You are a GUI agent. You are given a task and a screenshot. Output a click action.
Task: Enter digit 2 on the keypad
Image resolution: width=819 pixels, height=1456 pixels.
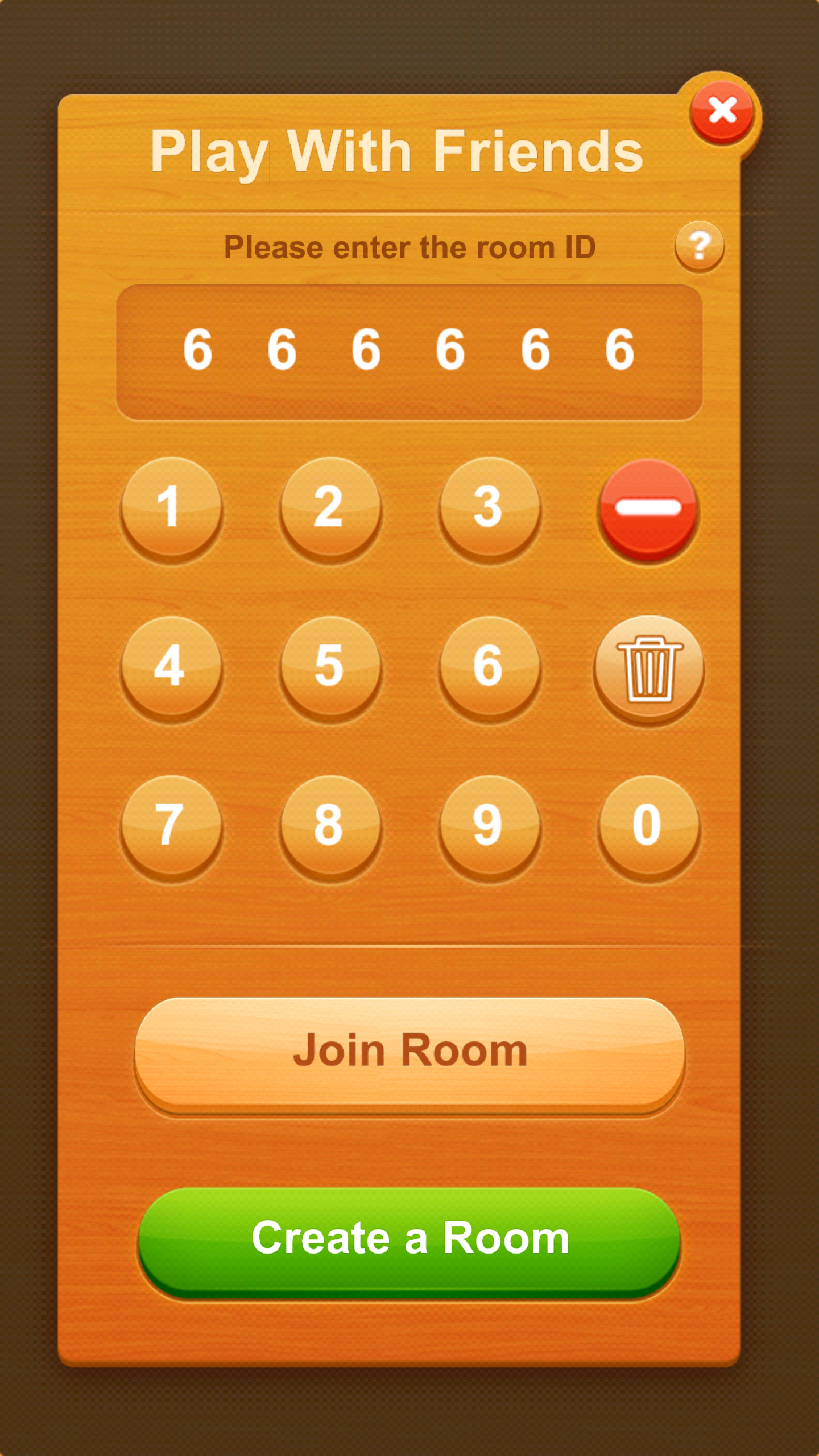click(330, 507)
